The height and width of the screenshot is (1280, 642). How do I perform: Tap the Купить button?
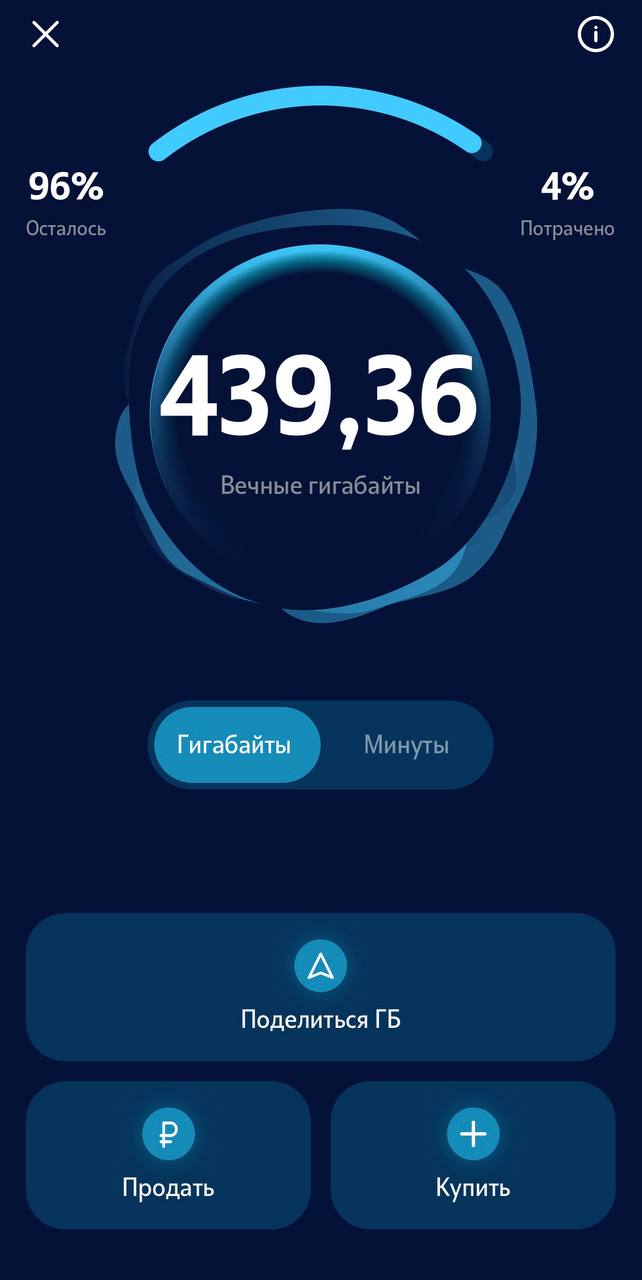click(472, 1155)
